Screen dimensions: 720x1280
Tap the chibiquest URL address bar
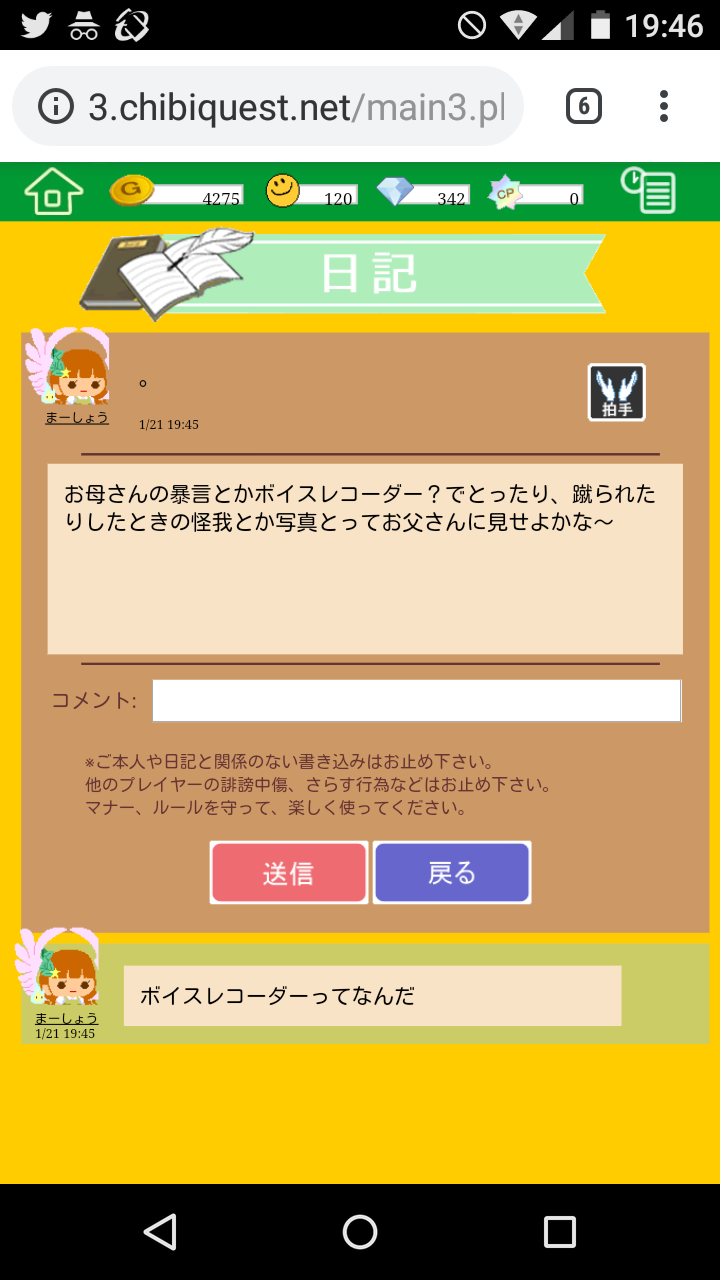tap(295, 107)
